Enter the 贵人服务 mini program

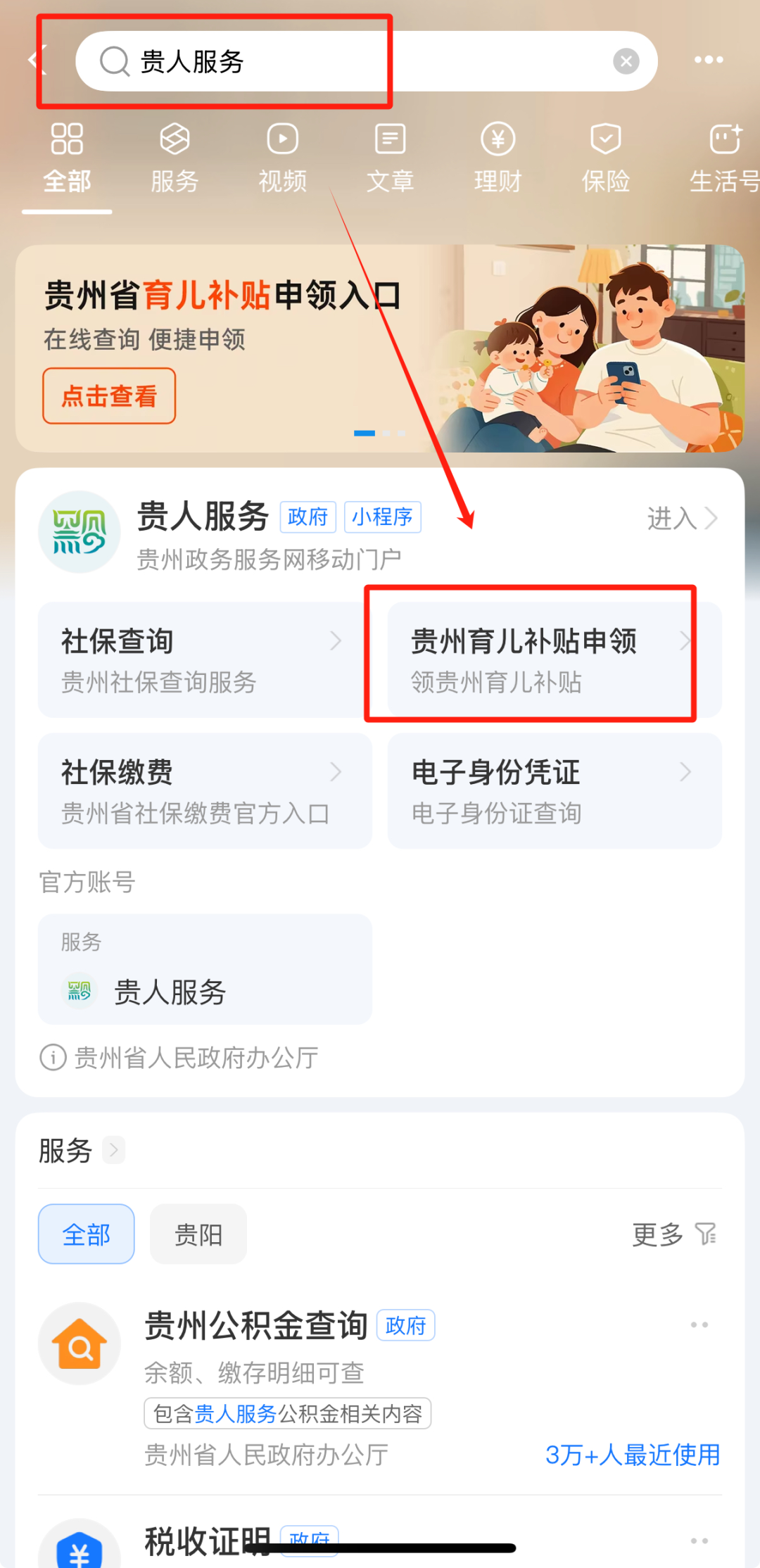pyautogui.click(x=681, y=519)
